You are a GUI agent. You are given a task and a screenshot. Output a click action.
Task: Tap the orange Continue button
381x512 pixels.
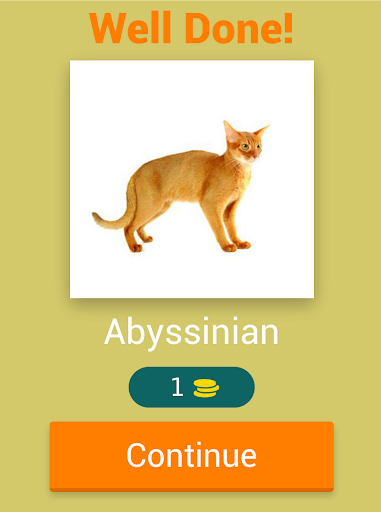pos(192,456)
